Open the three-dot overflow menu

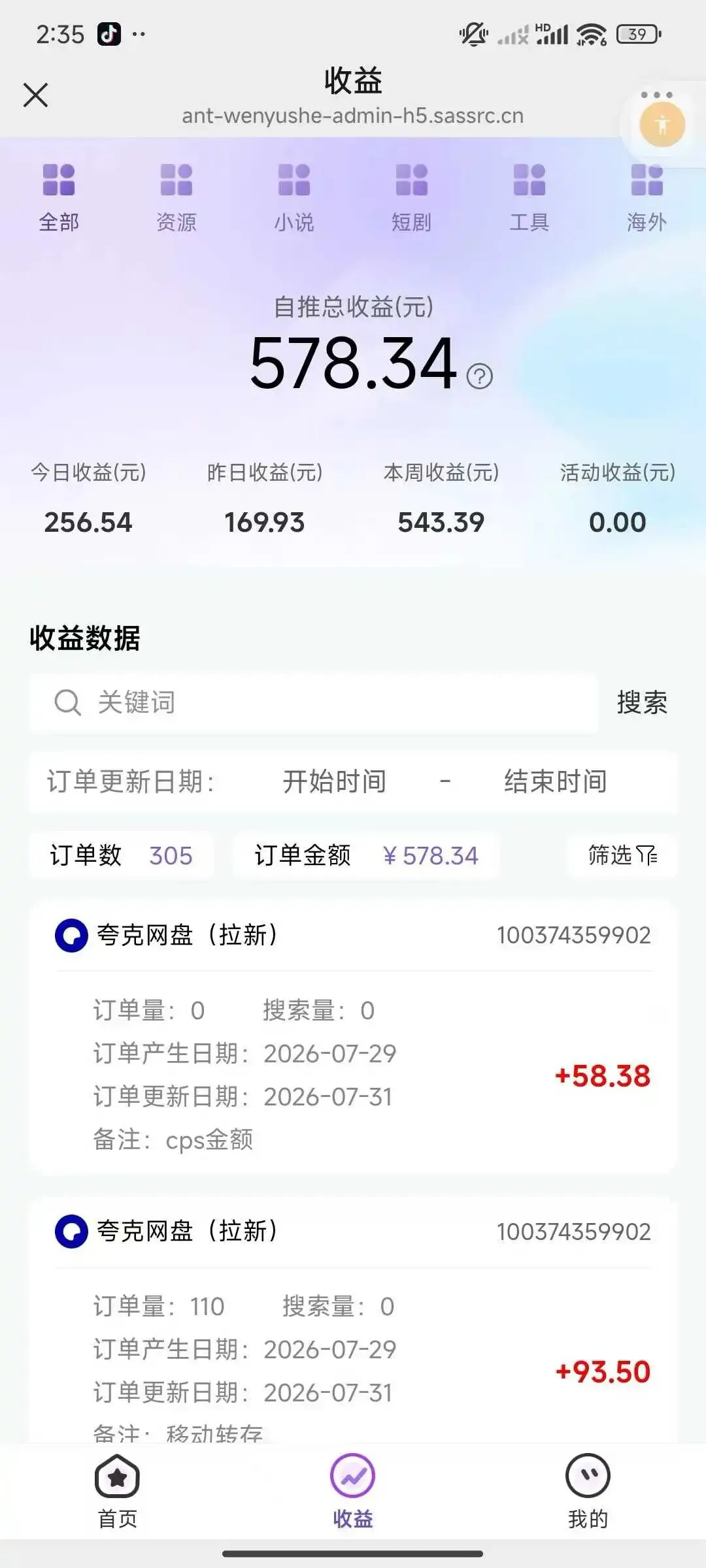656,95
